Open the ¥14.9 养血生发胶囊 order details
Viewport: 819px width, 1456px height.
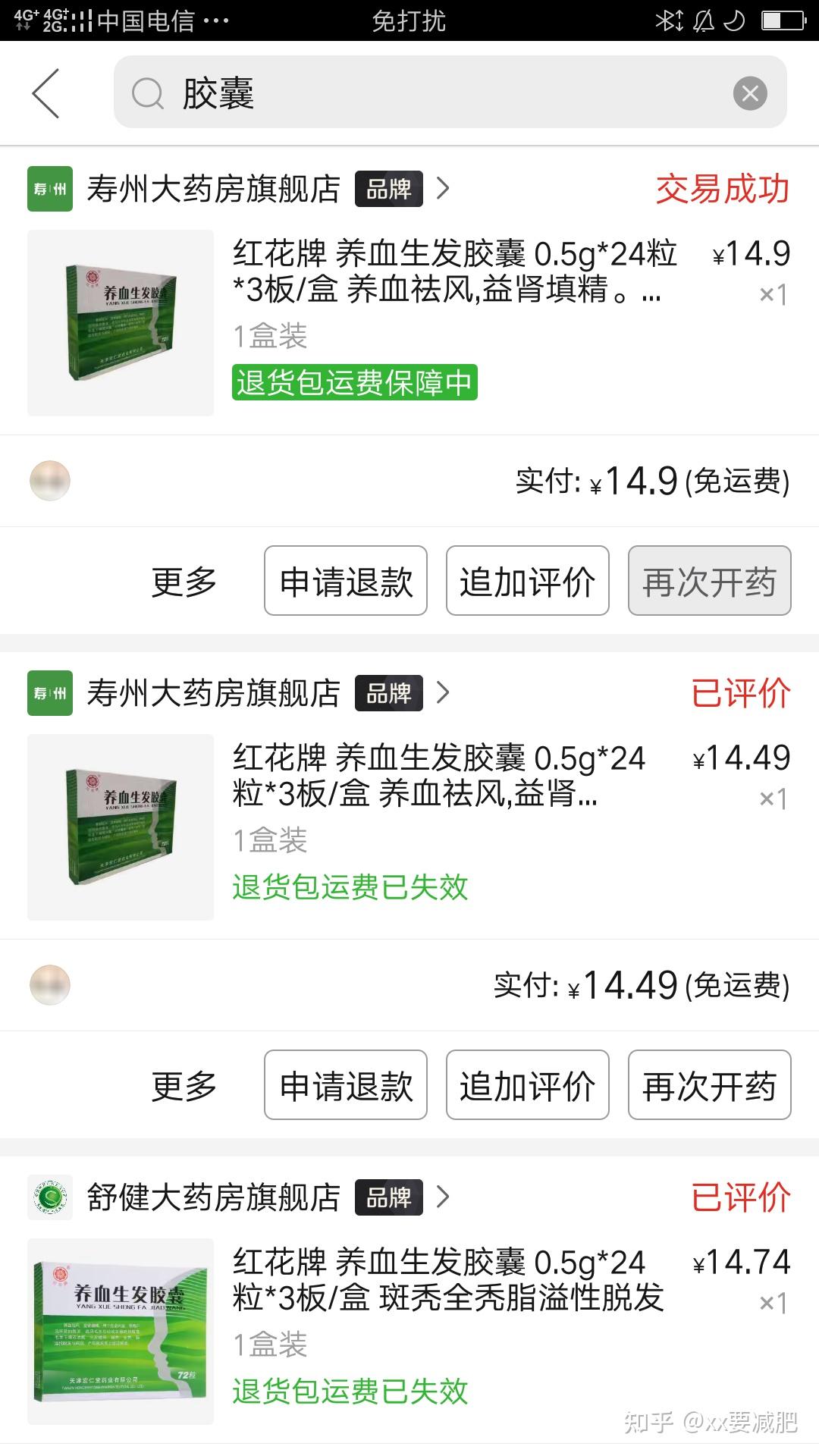tap(455, 288)
